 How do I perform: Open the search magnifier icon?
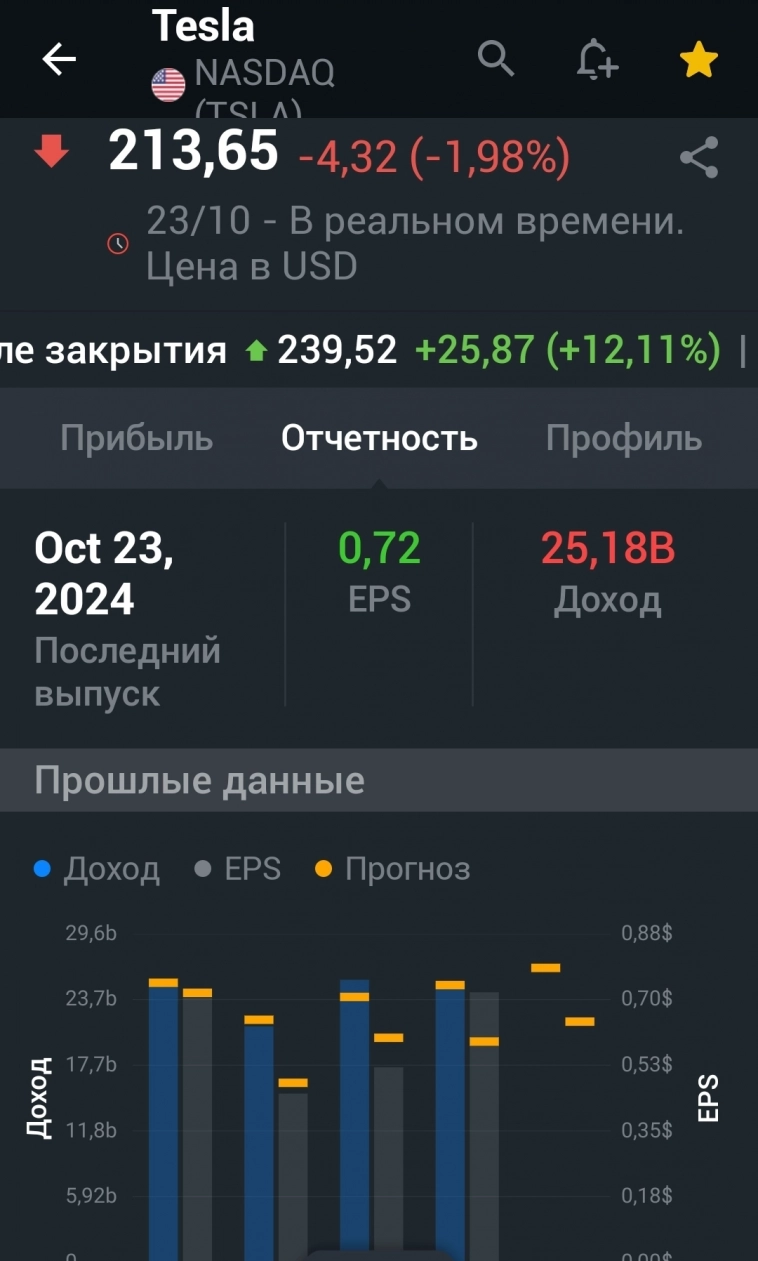coord(495,60)
